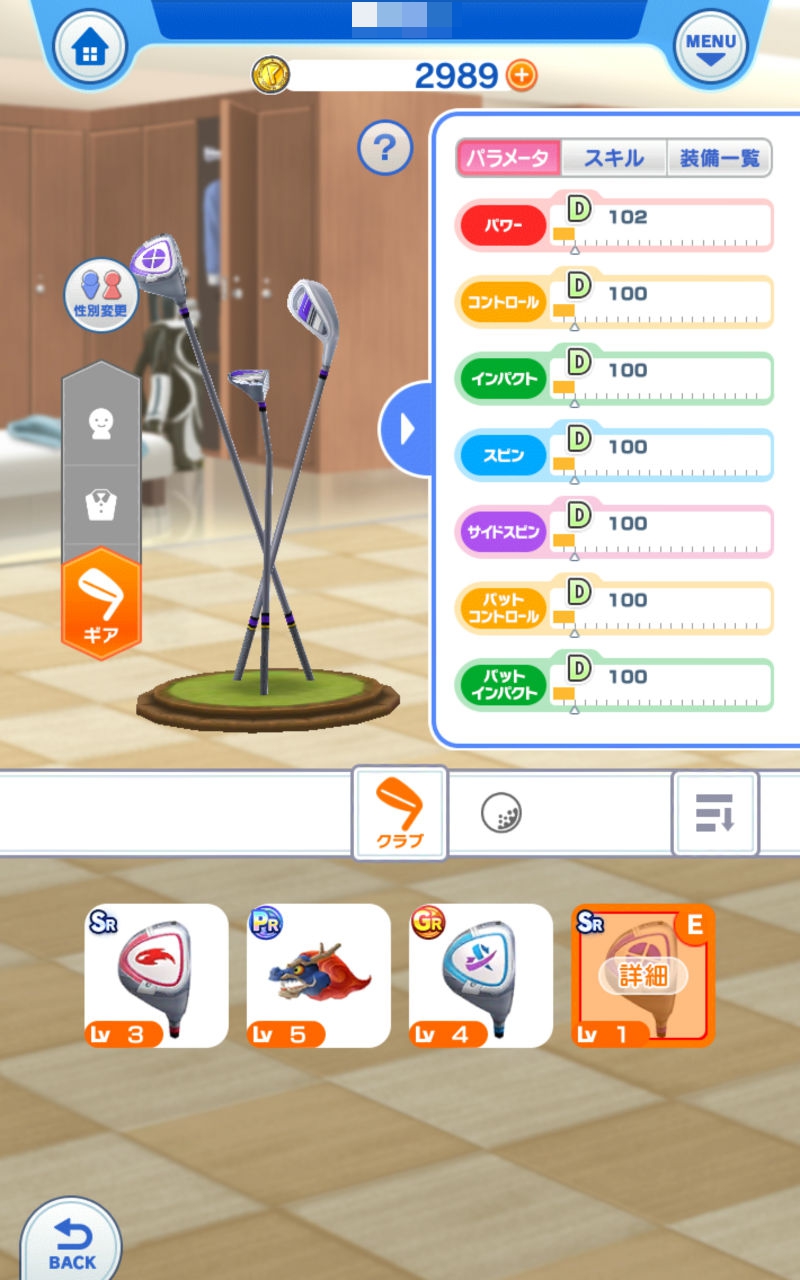The height and width of the screenshot is (1280, 800).
Task: Go to the home screen icon
Action: point(90,49)
